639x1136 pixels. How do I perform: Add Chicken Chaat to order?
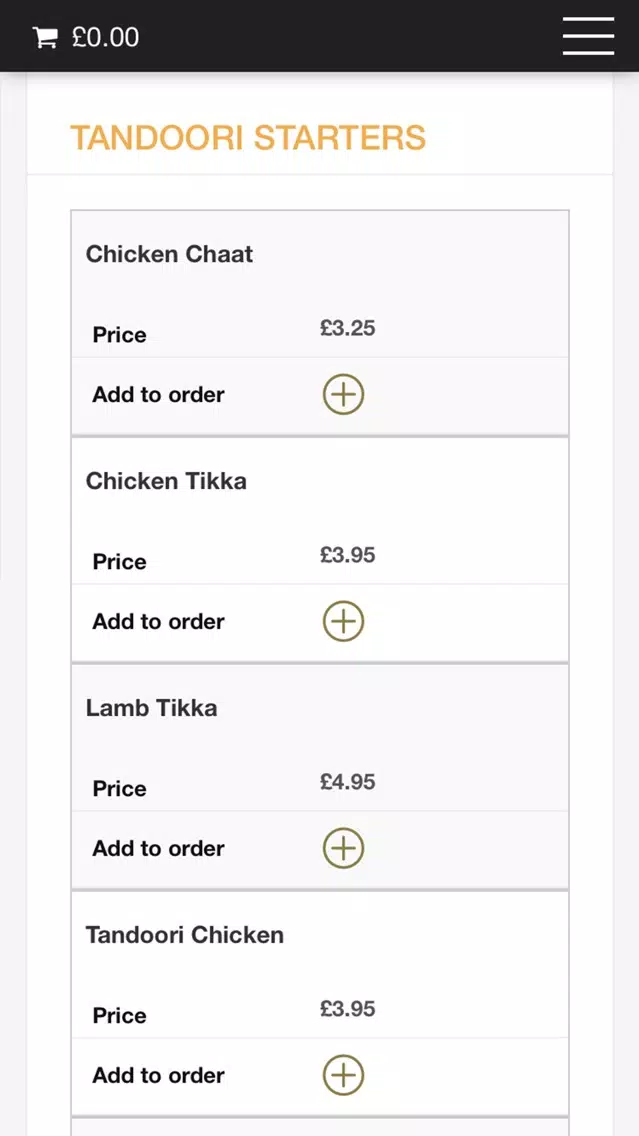point(343,394)
